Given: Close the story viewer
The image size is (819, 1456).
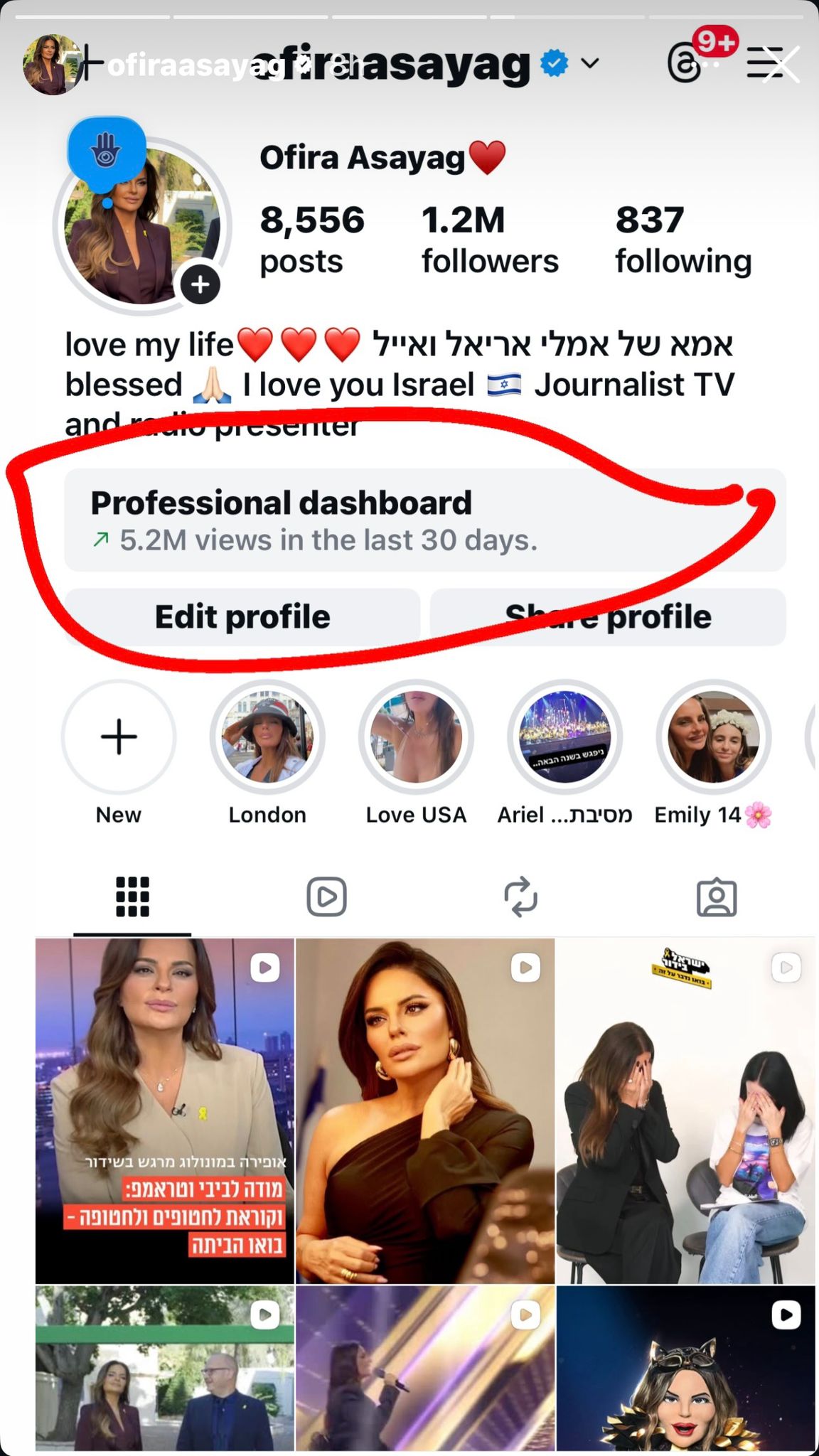Looking at the screenshot, I should click(x=781, y=65).
